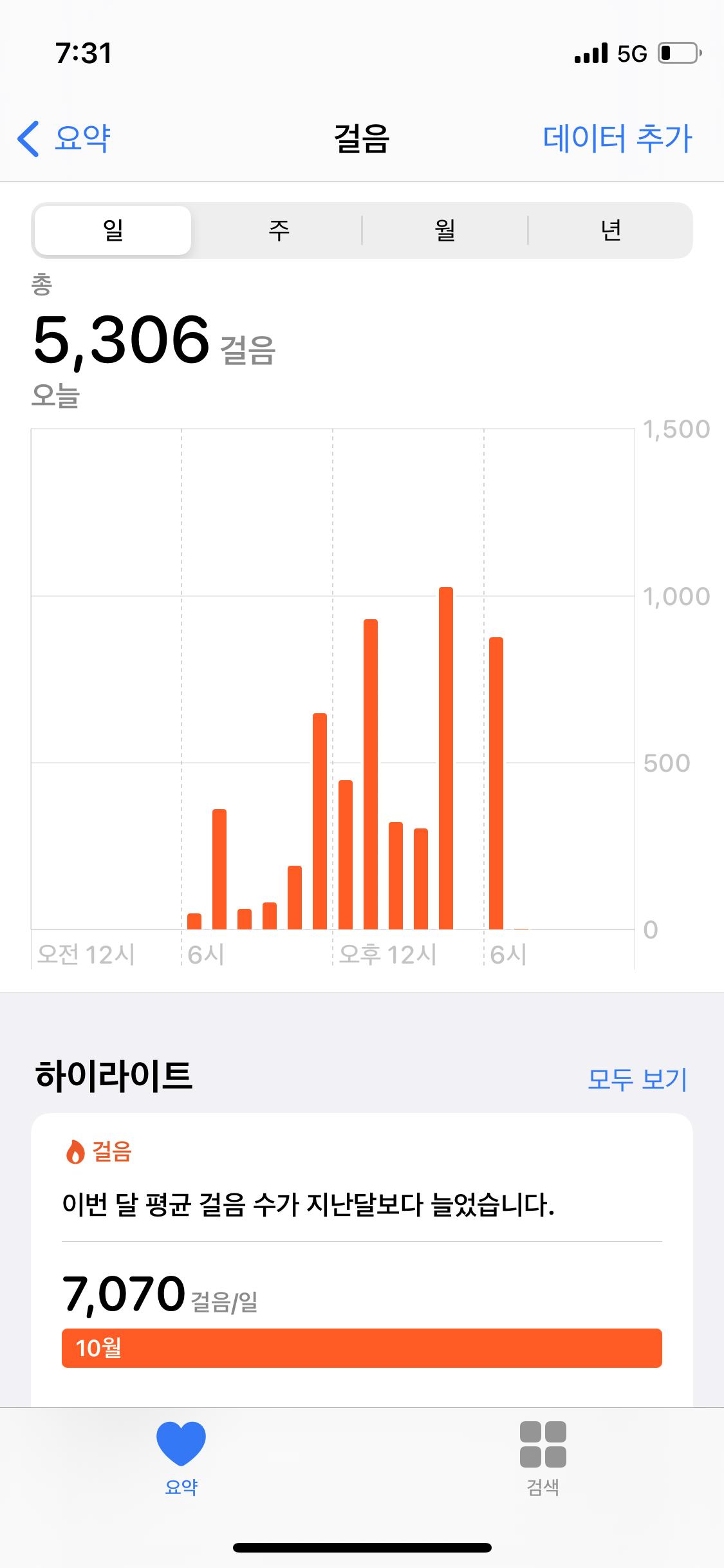This screenshot has height=1568, width=724.
Task: Switch to the 검색 tab
Action: (543, 1458)
